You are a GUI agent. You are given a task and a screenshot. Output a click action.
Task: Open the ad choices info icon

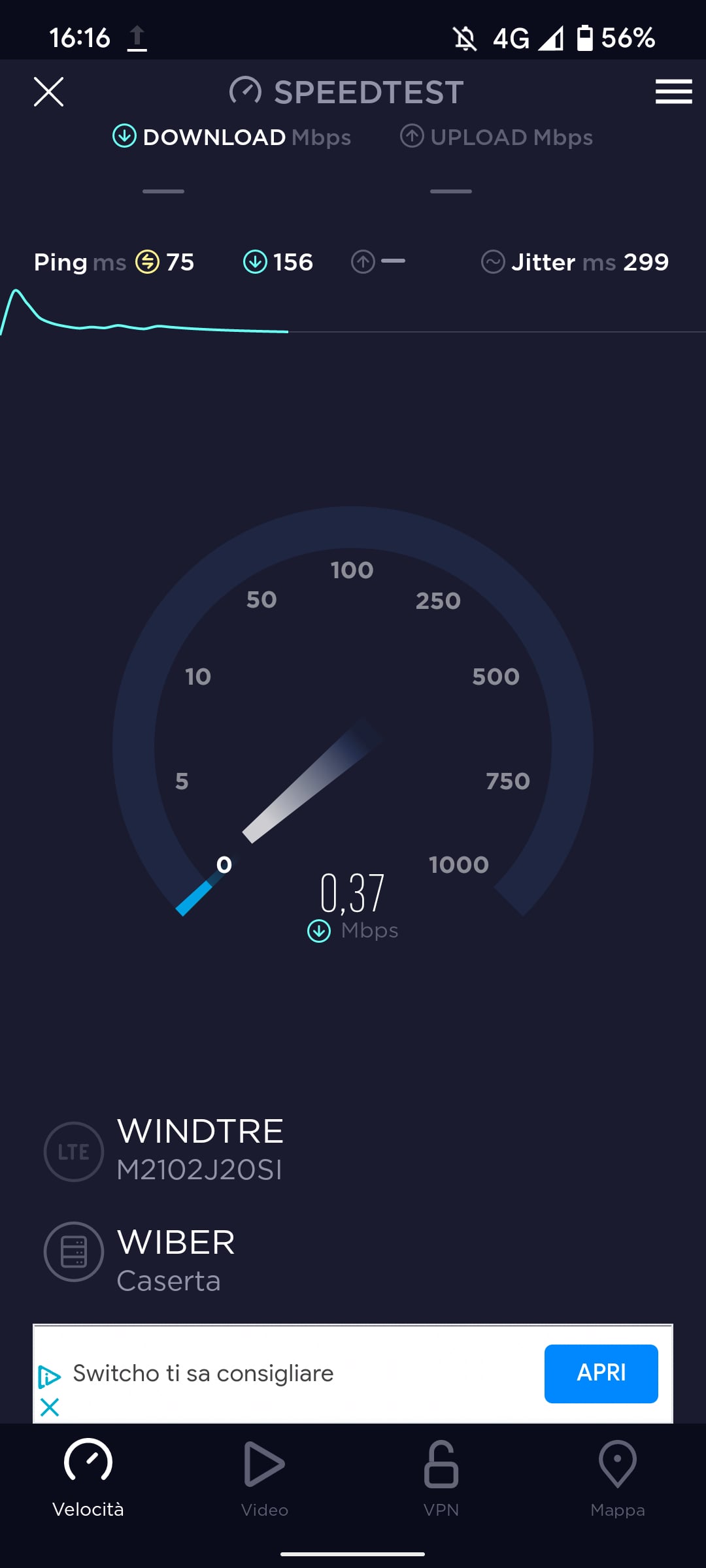coord(50,1377)
